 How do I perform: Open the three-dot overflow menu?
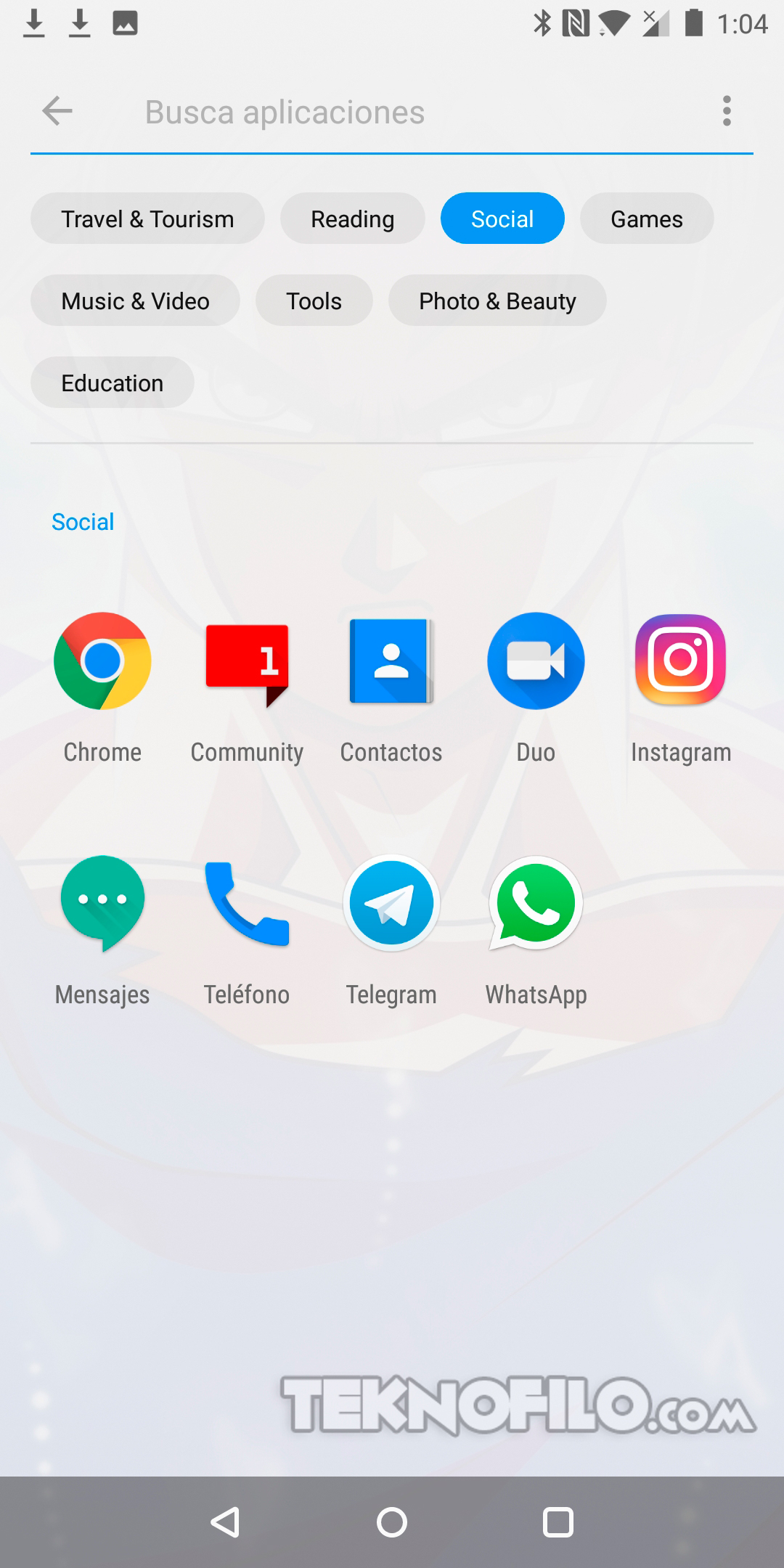click(727, 111)
